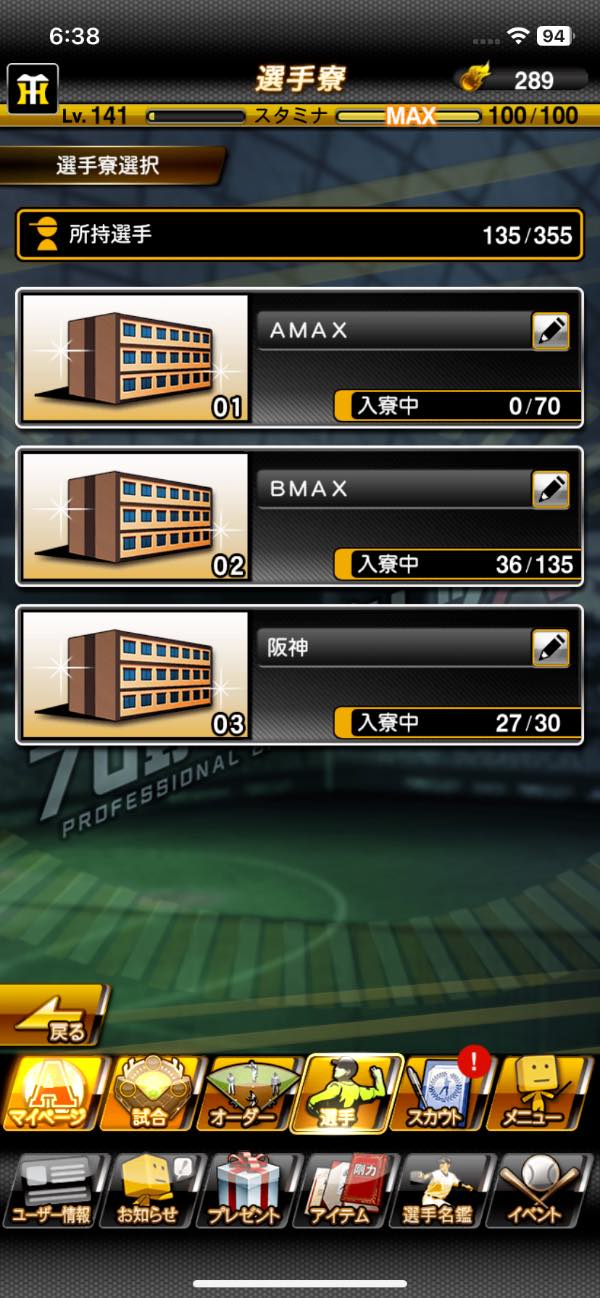Tap the Tigers team emblem icon
This screenshot has width=600, height=1298.
pos(33,89)
